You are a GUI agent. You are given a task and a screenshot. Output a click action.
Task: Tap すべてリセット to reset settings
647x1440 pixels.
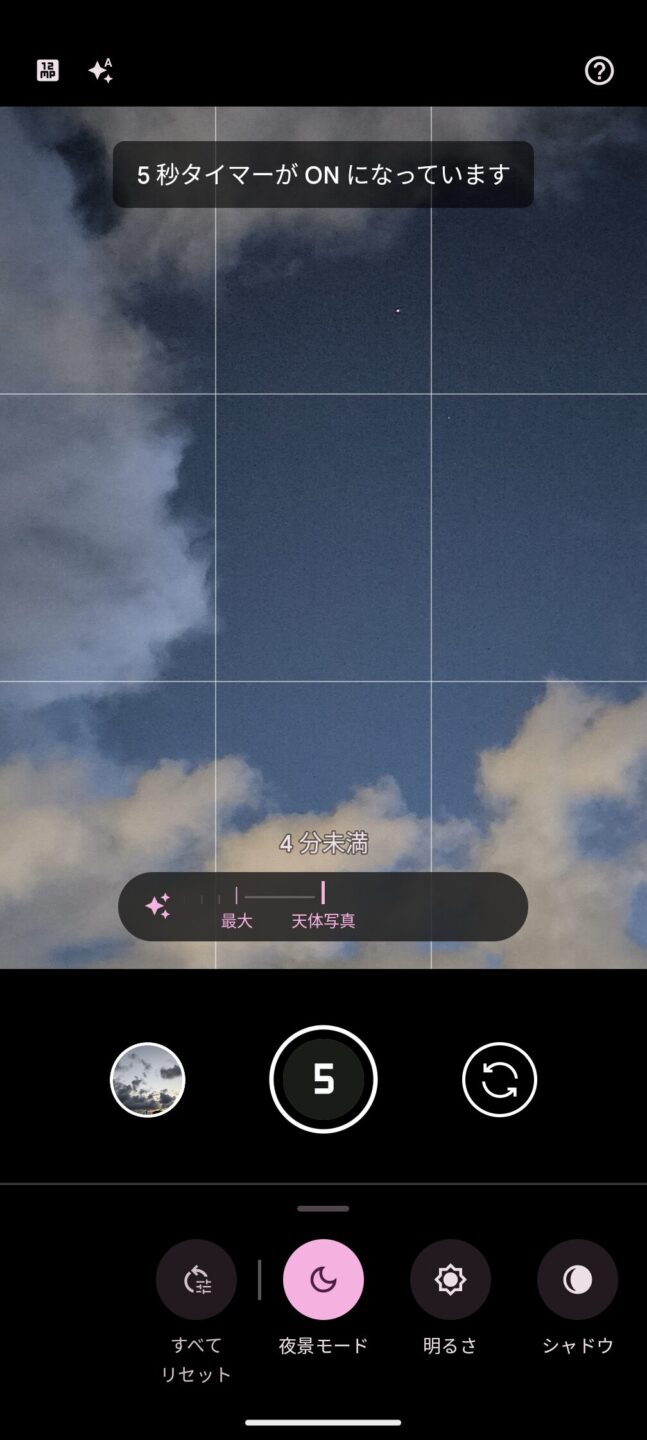tap(196, 1280)
